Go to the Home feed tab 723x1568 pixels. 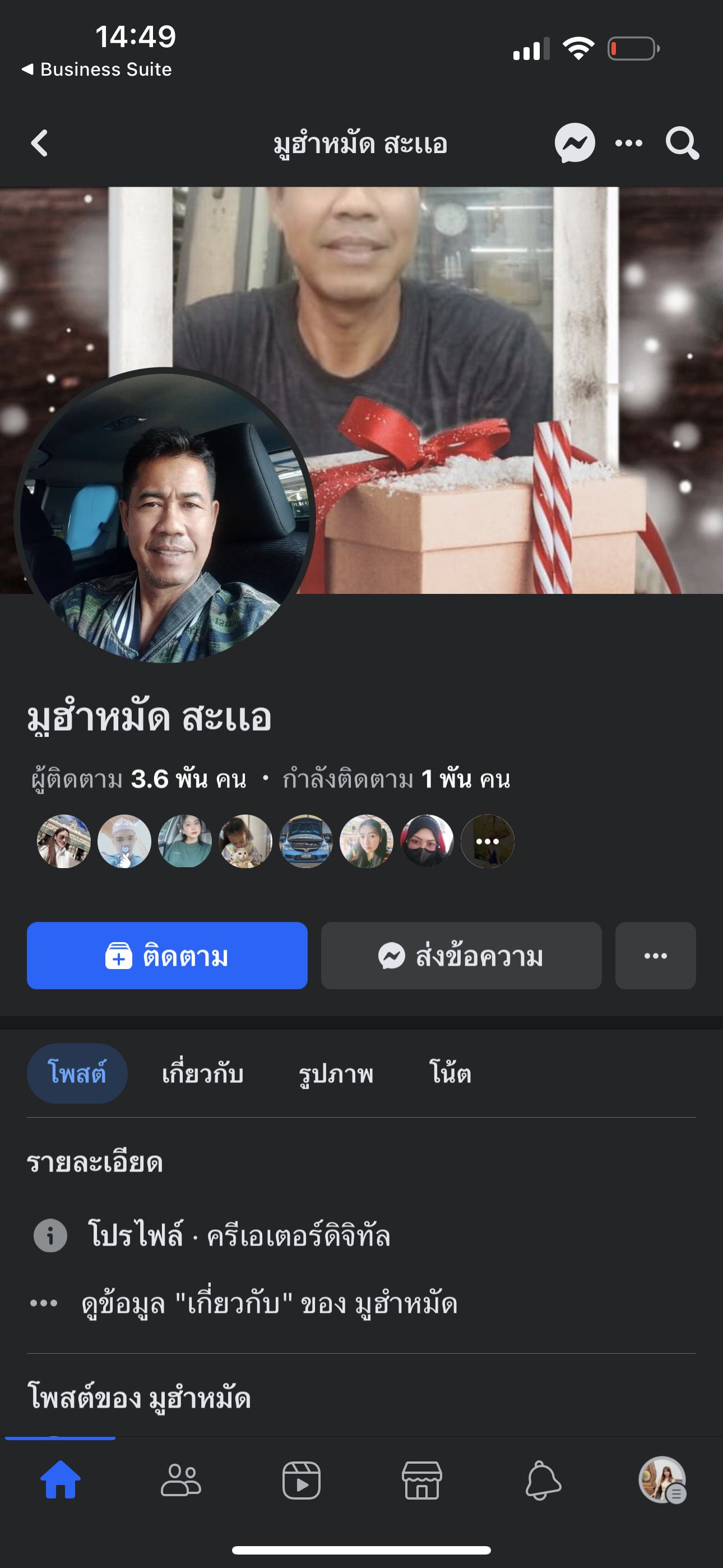61,1480
